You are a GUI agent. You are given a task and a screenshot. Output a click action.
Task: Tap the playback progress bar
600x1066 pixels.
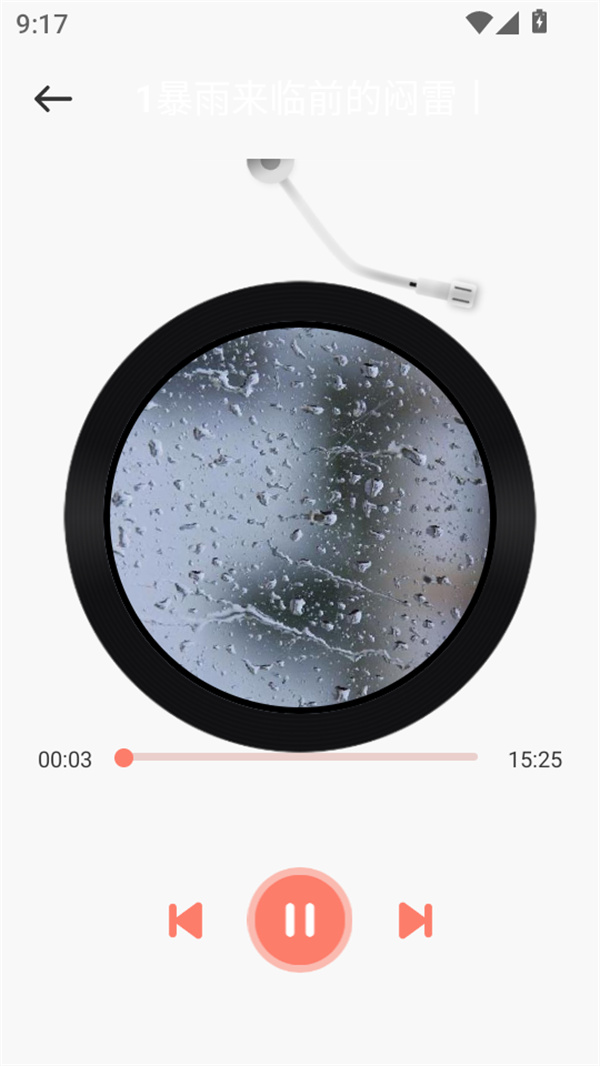point(300,757)
